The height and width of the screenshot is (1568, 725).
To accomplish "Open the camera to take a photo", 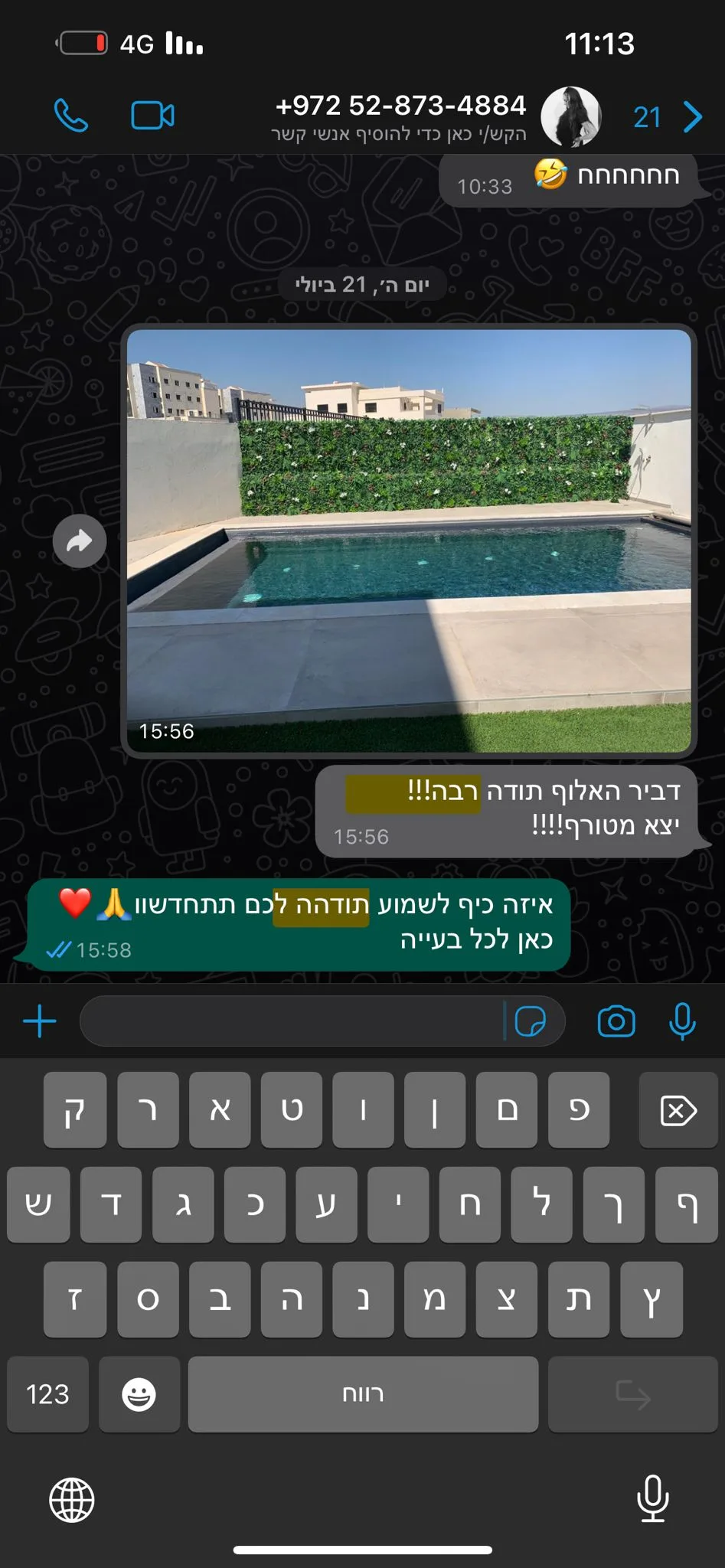I will pos(616,1021).
